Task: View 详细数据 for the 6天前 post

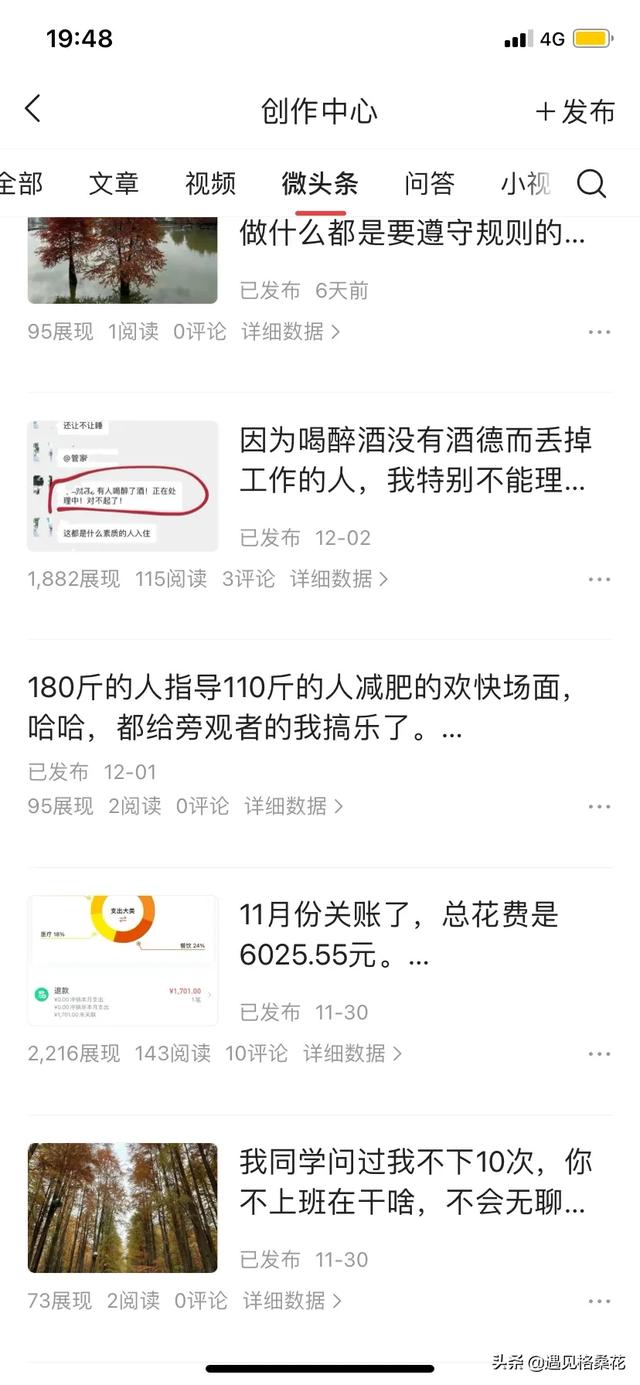Action: [x=290, y=331]
